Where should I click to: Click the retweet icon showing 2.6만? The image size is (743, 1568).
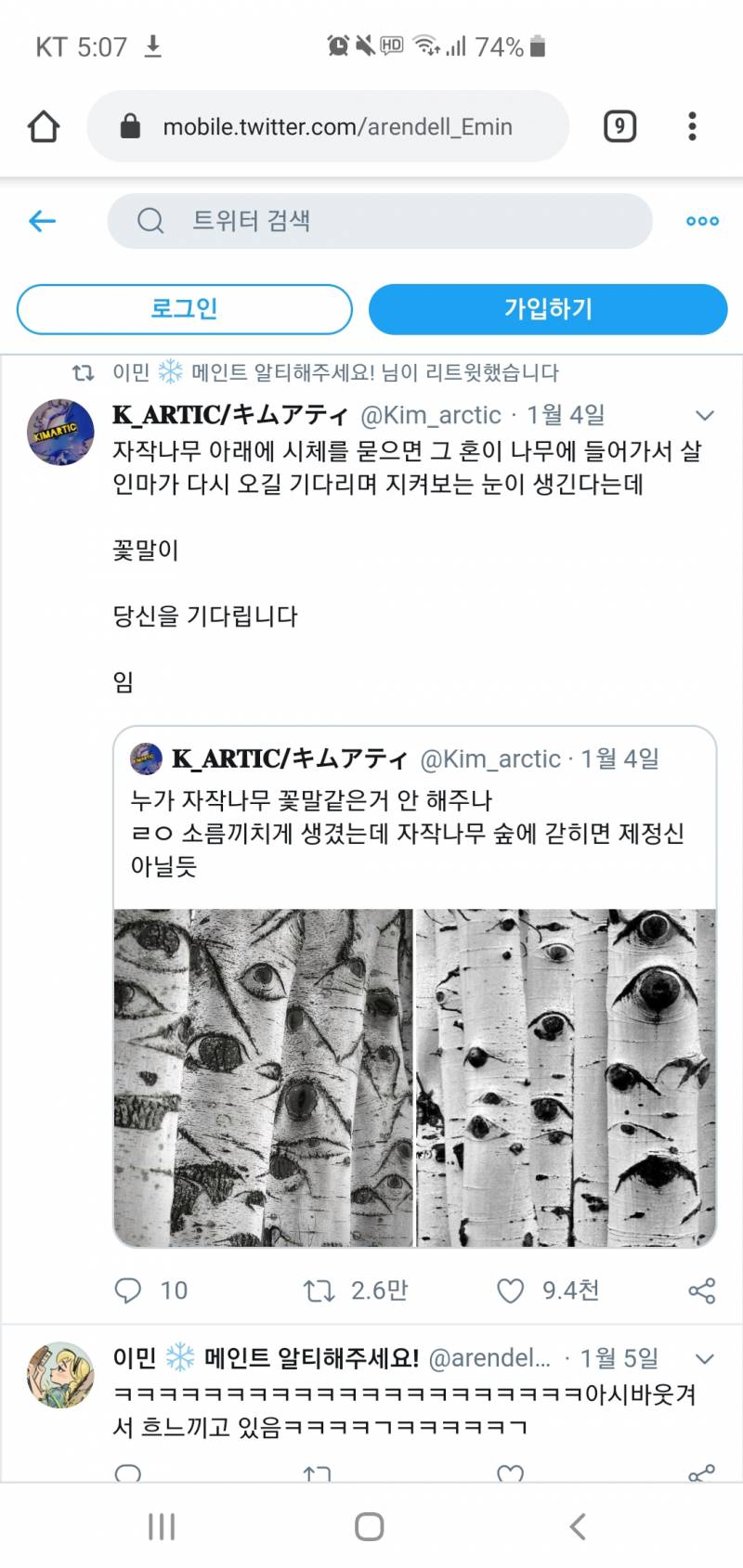click(x=319, y=1290)
